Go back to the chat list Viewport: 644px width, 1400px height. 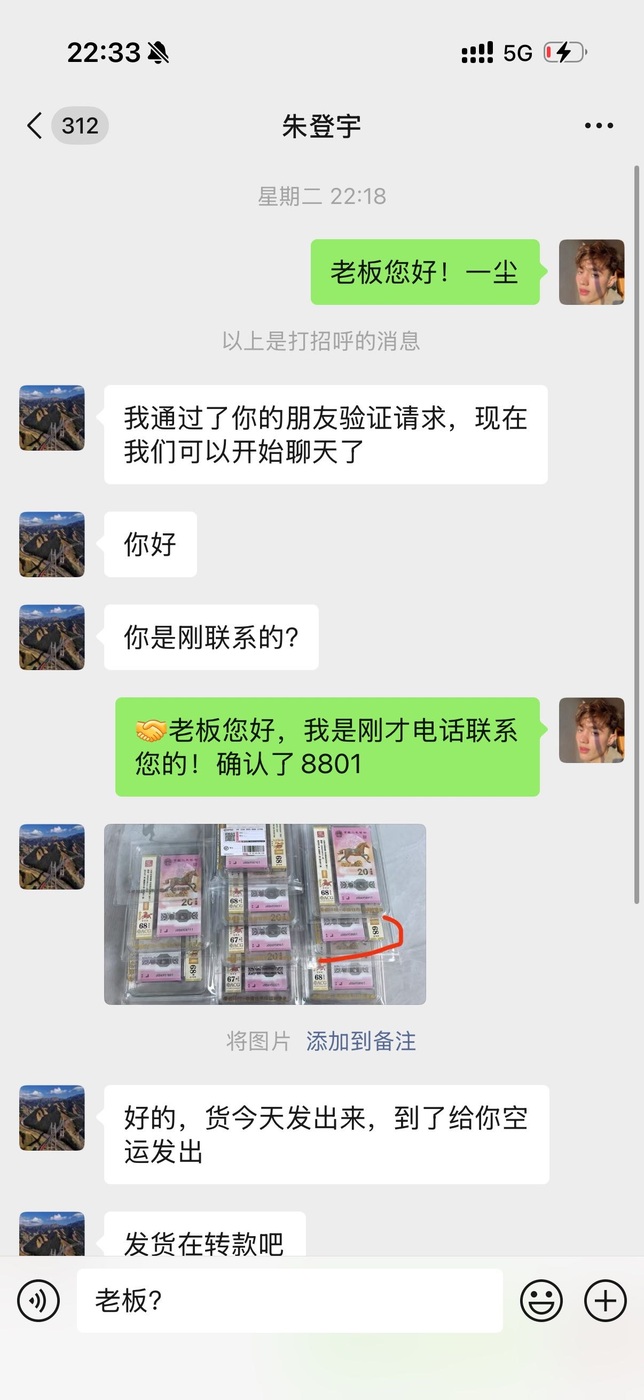pos(36,126)
